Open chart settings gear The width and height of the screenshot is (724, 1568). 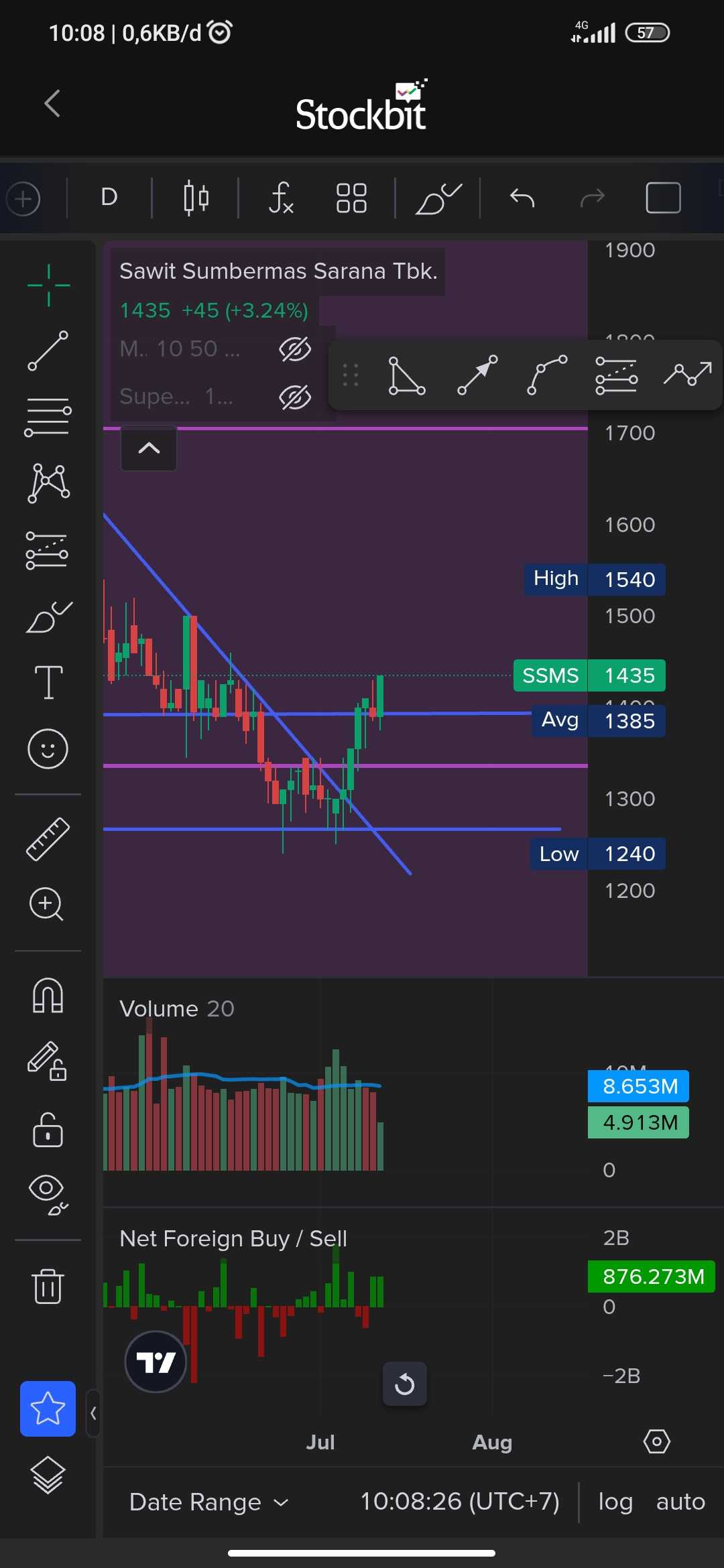[656, 1441]
